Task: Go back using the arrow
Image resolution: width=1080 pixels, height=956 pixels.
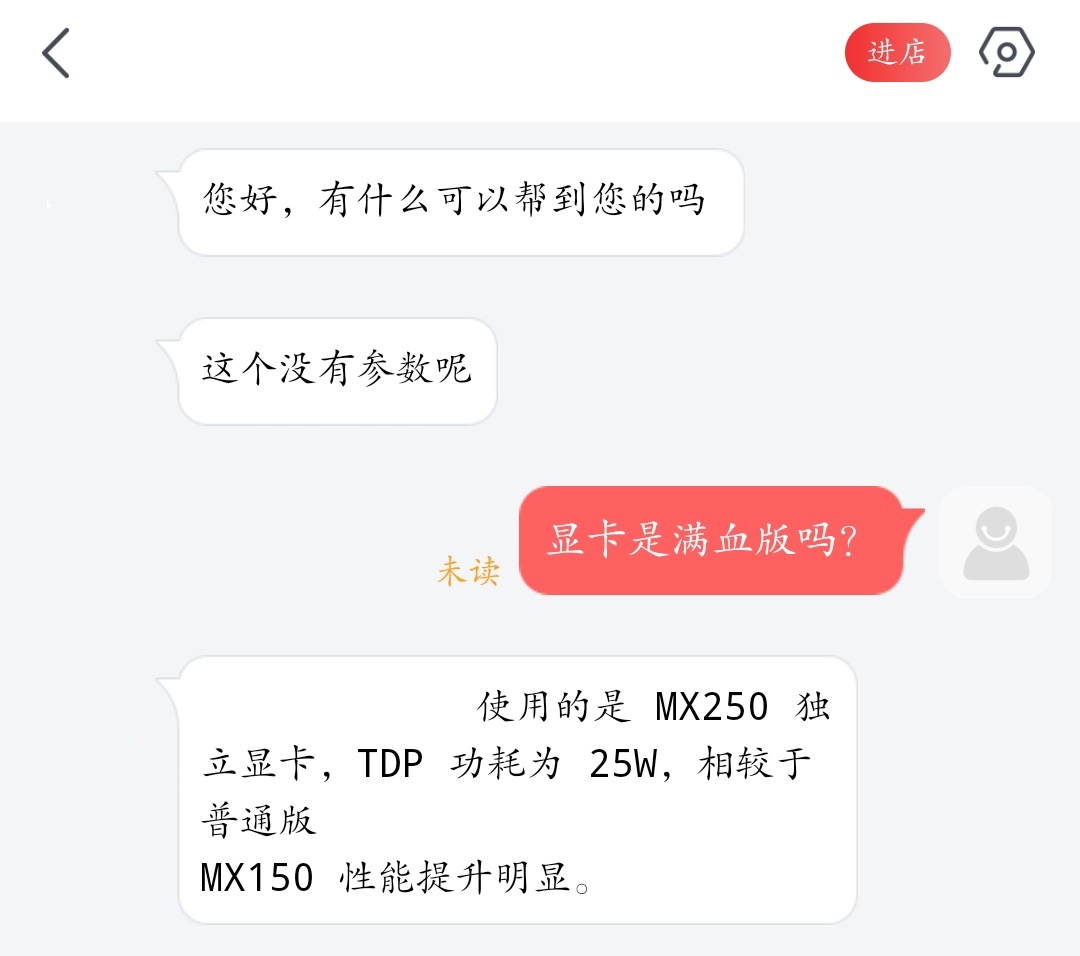Action: tap(56, 53)
